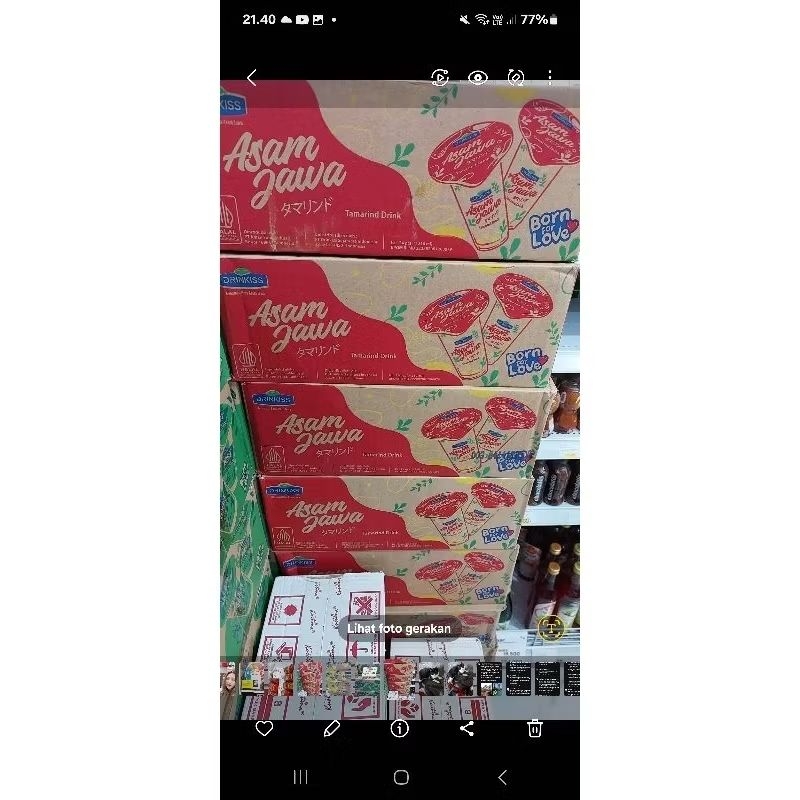Extract text with the yellow T icon

(x=551, y=627)
